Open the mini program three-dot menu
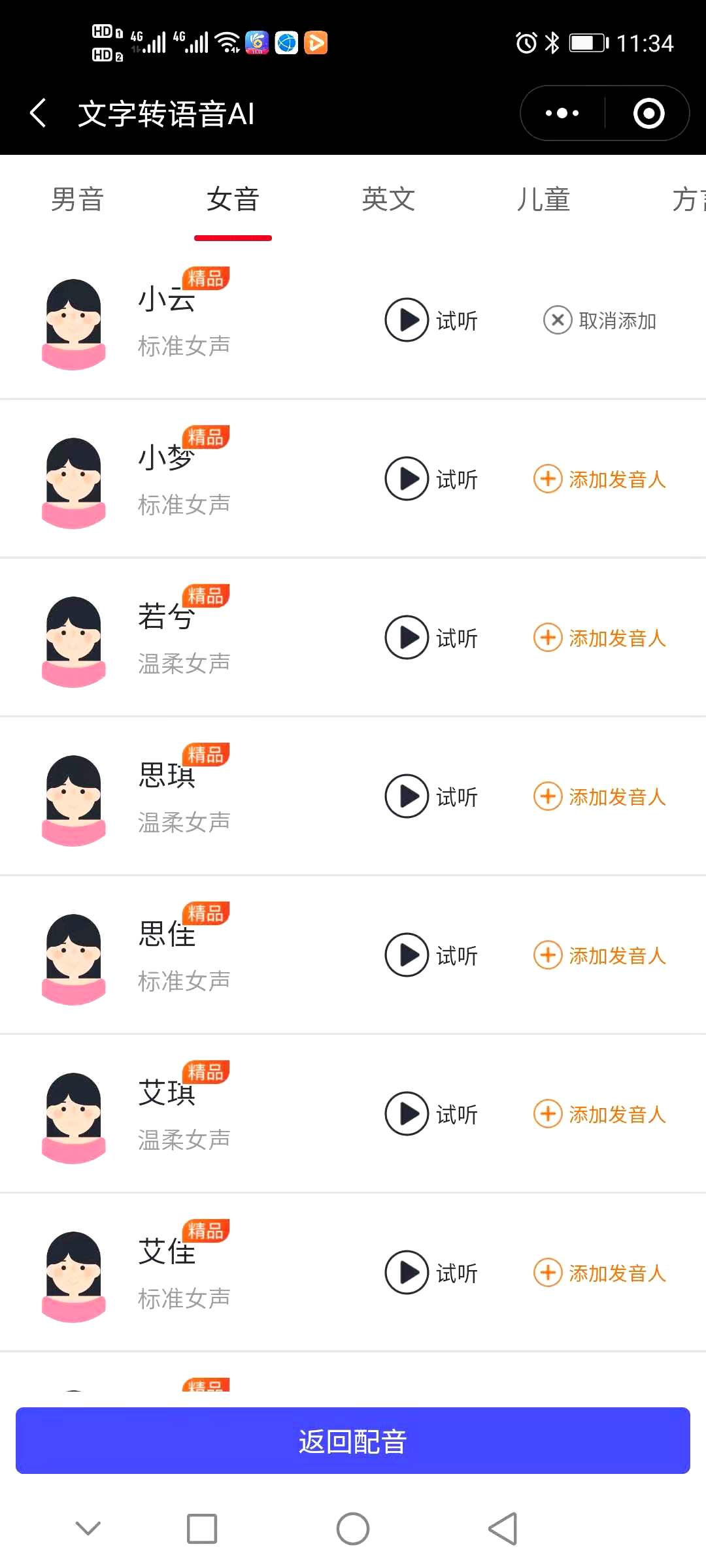The height and width of the screenshot is (1568, 706). click(x=562, y=113)
